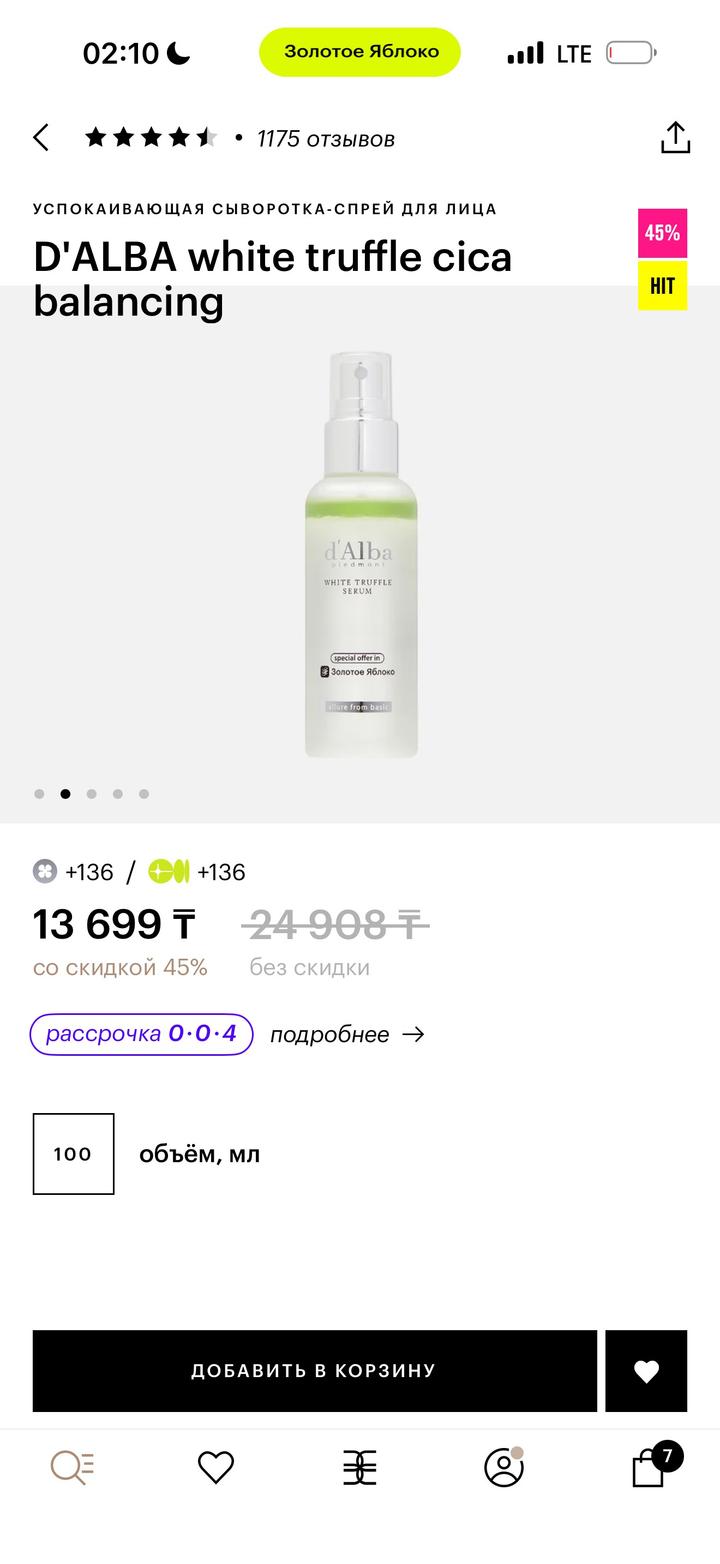The width and height of the screenshot is (720, 1564).
Task: Tap the Золотое Яблоко pill at top
Action: tap(360, 52)
